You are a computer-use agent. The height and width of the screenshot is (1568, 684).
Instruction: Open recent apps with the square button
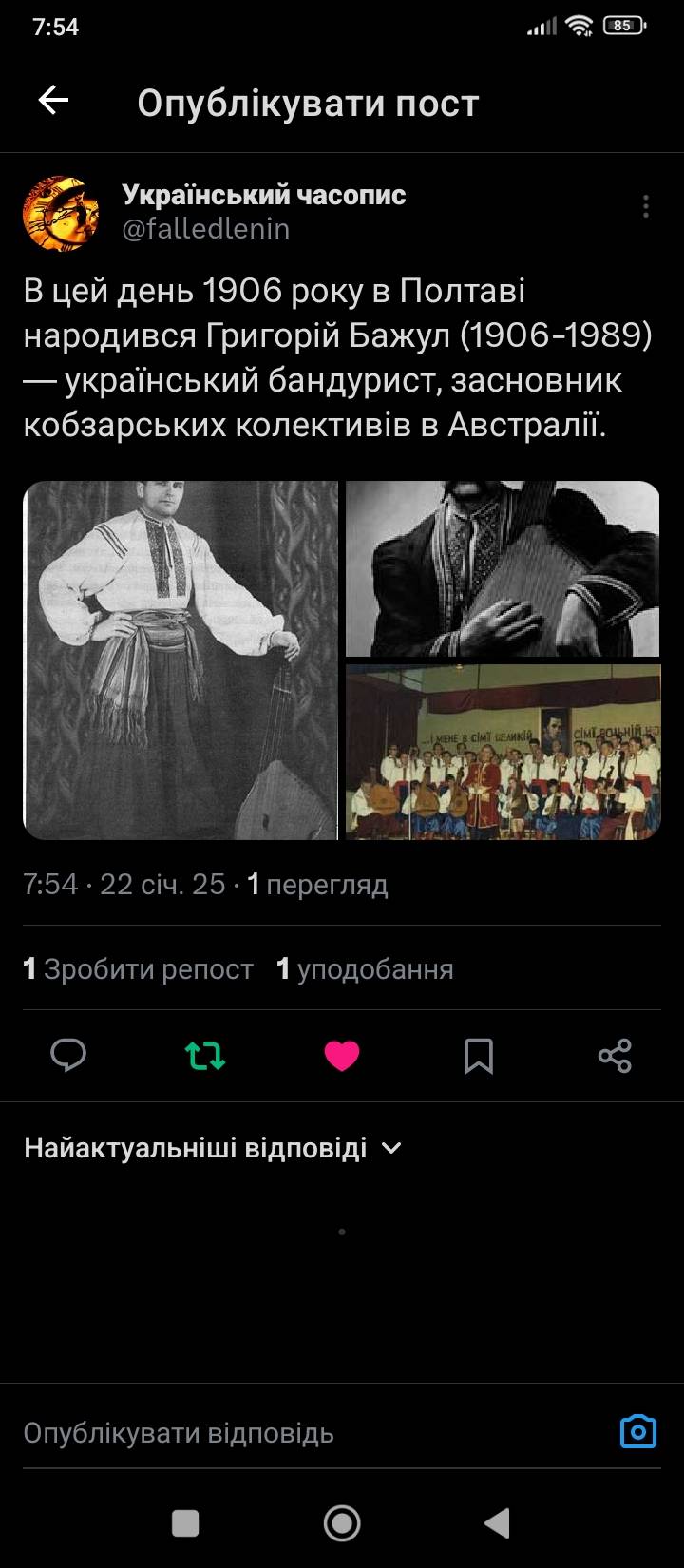coord(185,1523)
